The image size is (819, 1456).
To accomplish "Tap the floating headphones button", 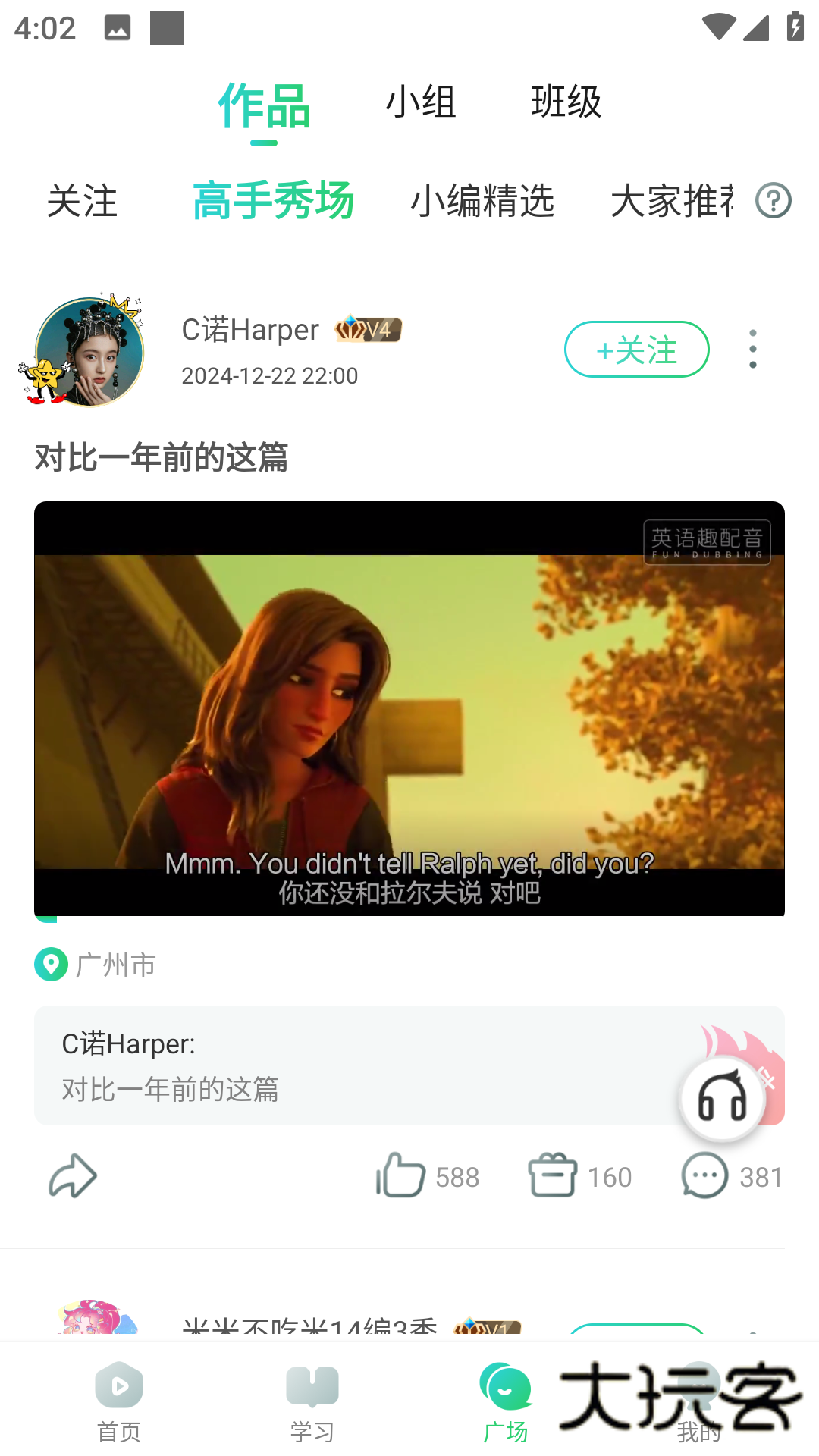I will (x=722, y=1099).
